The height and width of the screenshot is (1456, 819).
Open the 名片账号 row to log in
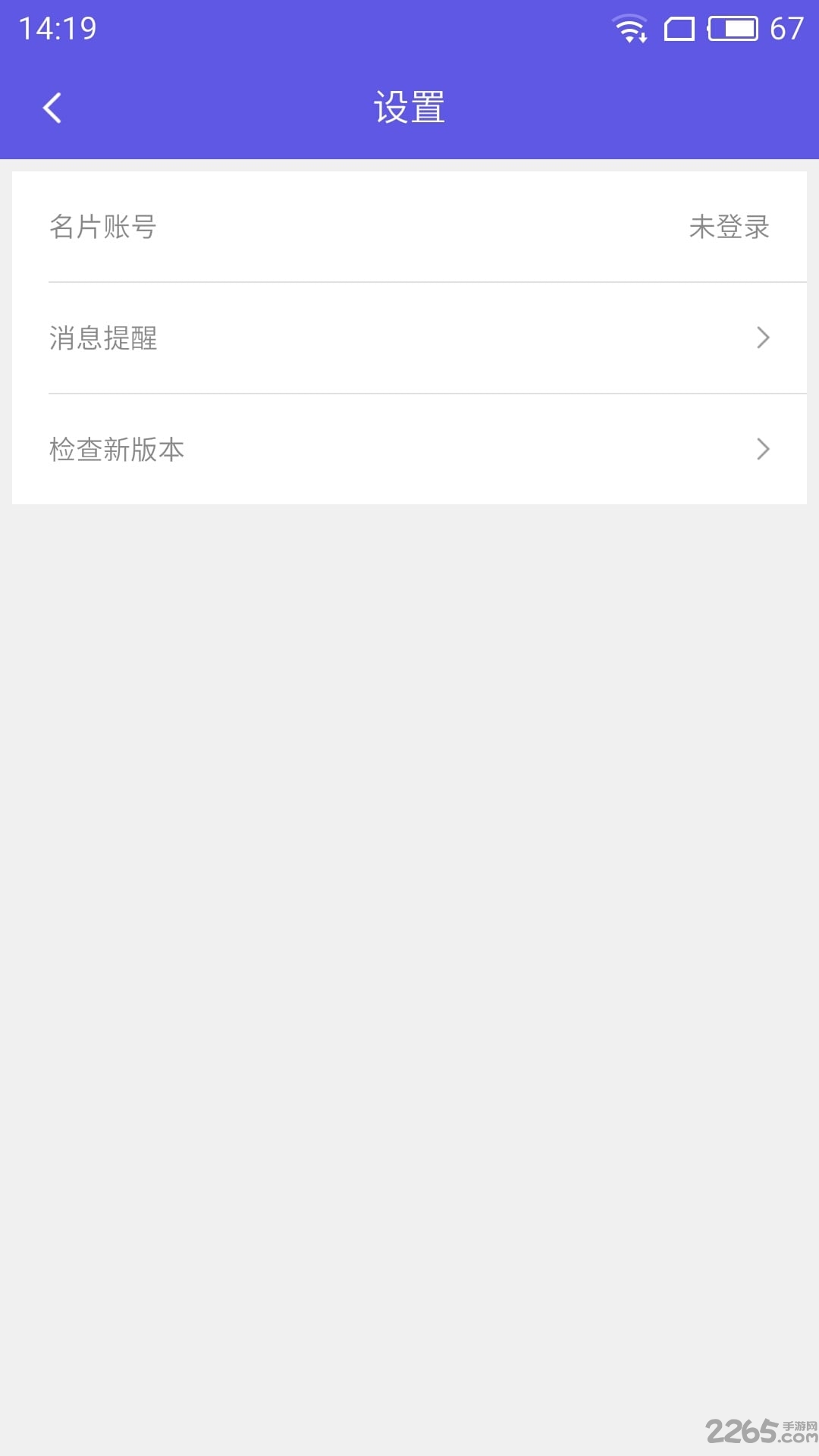tap(409, 227)
